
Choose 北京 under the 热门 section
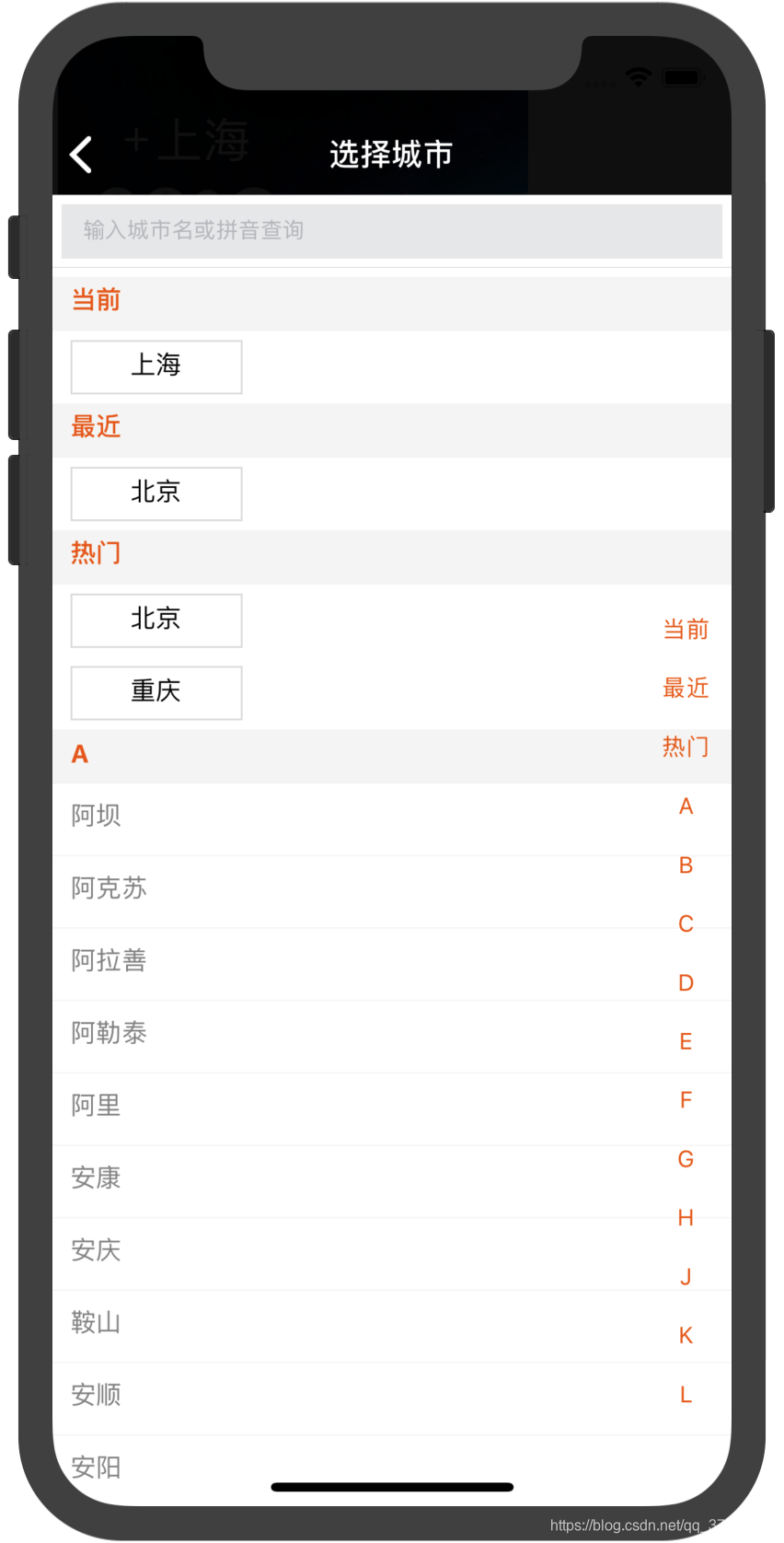coord(156,621)
